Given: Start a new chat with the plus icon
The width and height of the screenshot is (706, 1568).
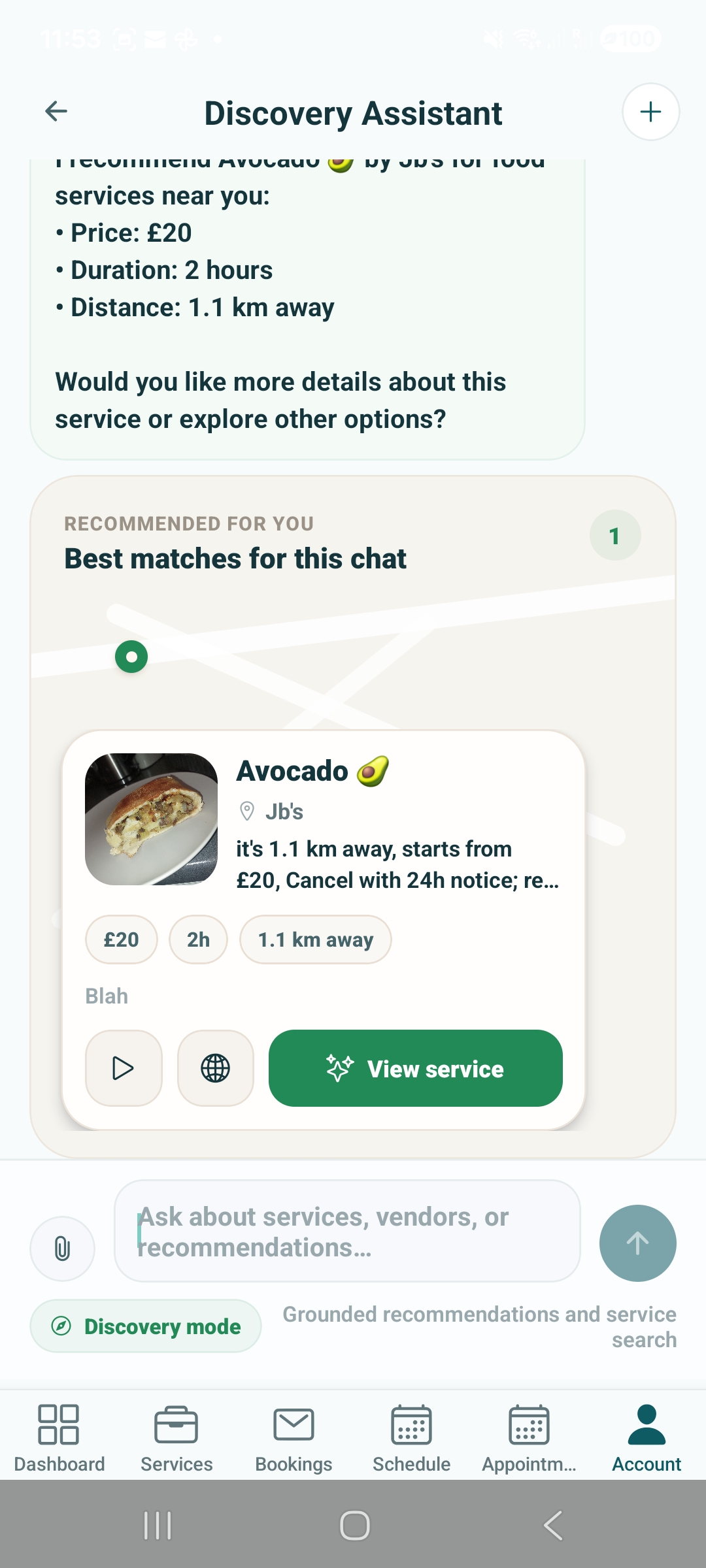Looking at the screenshot, I should 650,112.
